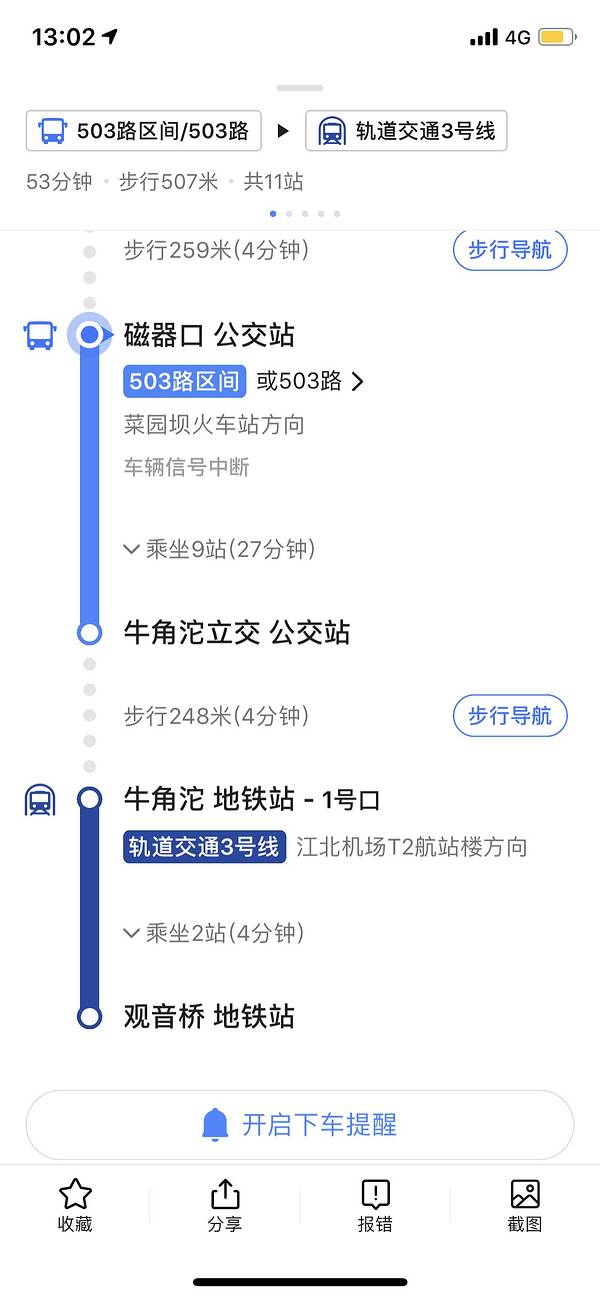Tap 收藏 to save this route
The height and width of the screenshot is (1299, 600).
click(75, 1205)
